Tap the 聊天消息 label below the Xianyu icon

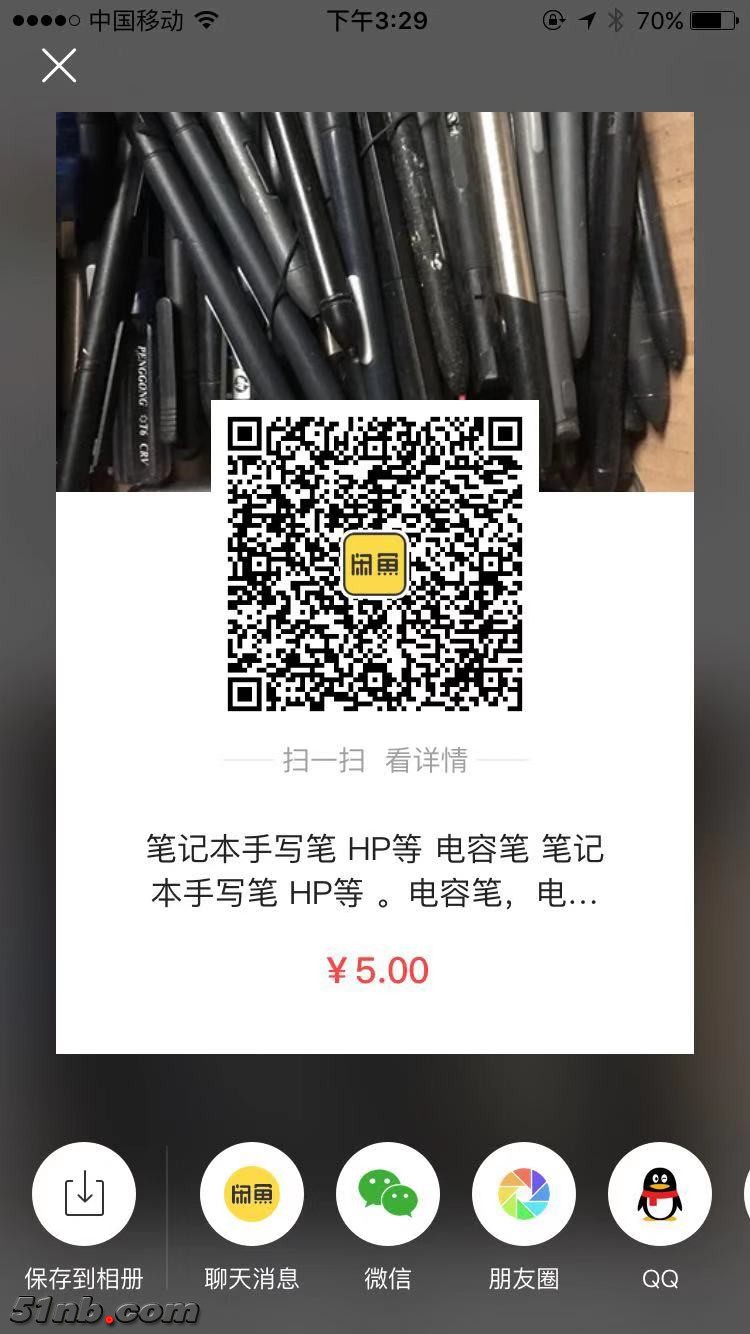(251, 1278)
